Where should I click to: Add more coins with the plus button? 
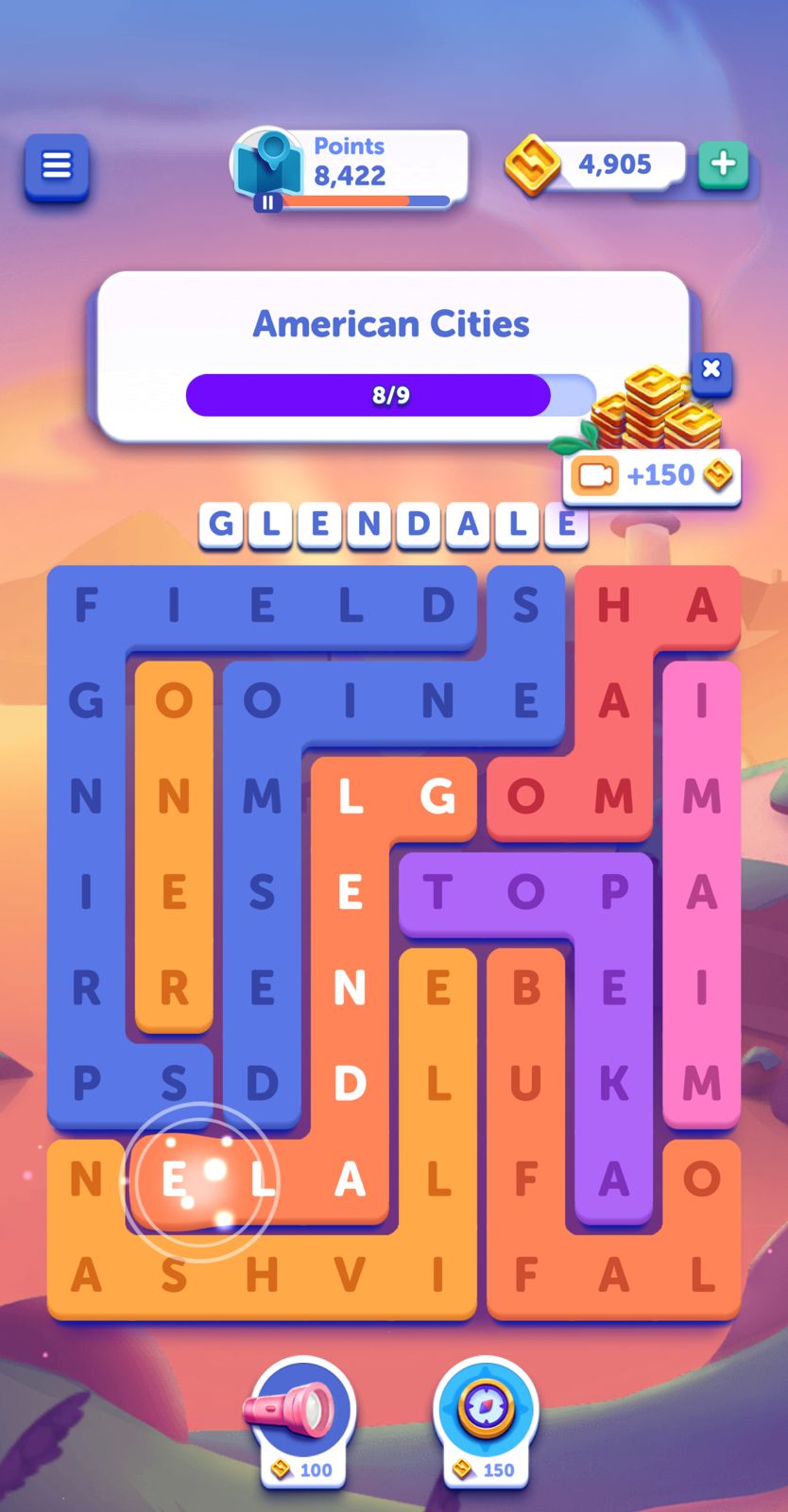(x=723, y=163)
